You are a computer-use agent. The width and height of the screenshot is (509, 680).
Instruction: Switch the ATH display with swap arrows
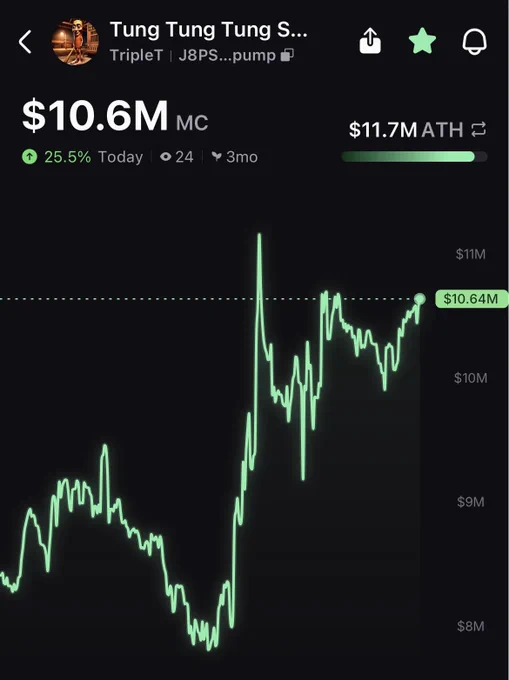point(479,129)
